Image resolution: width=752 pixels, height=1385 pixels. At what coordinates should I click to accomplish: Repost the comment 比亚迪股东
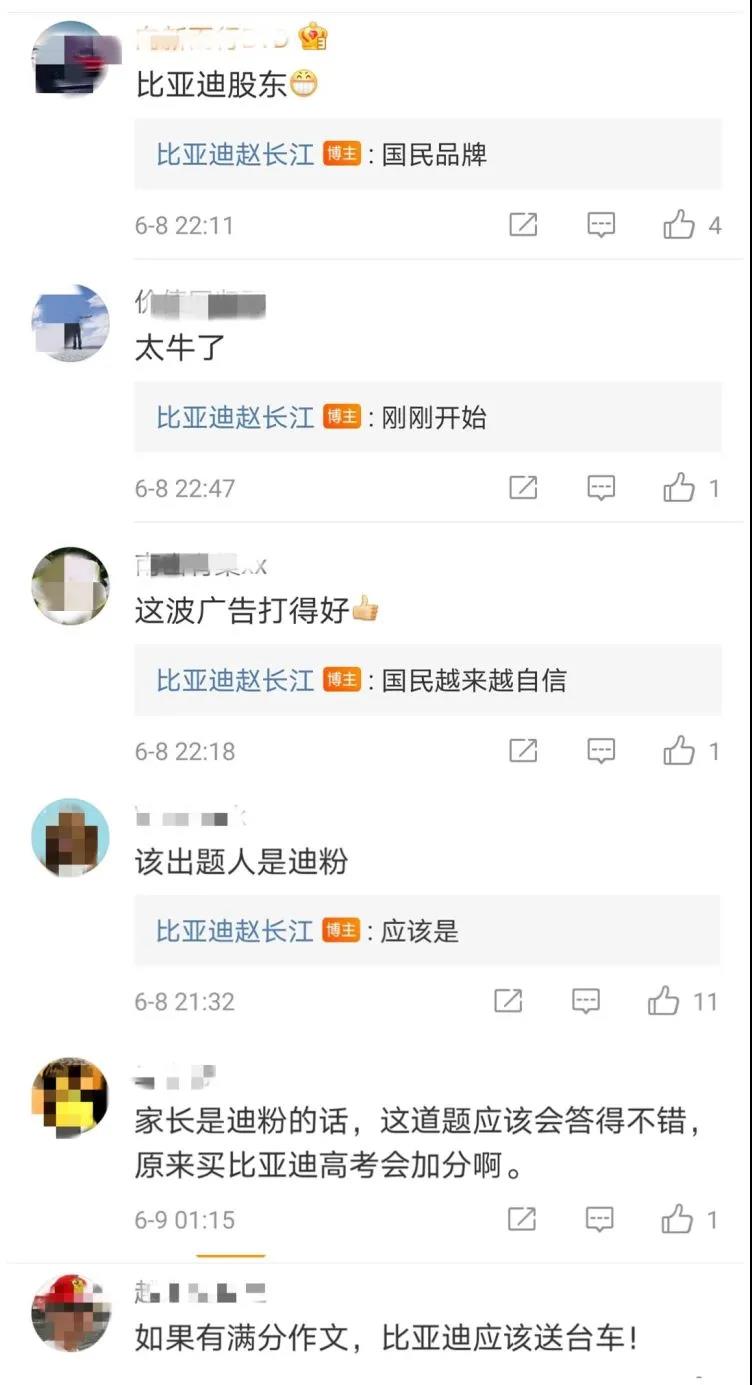pyautogui.click(x=523, y=225)
